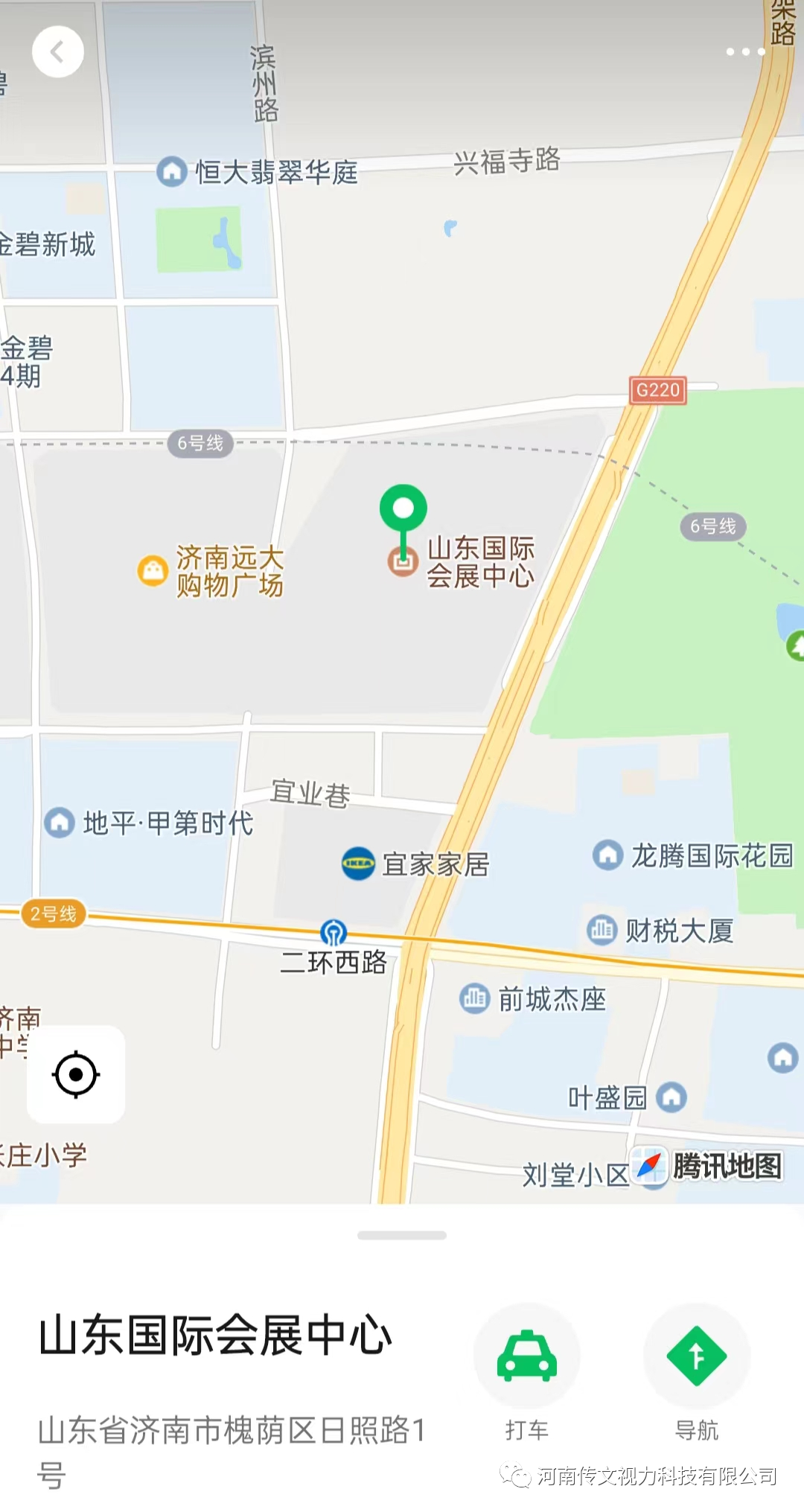Select the green pin at 山东国际会展中心
This screenshot has width=804, height=1512.
pyautogui.click(x=403, y=510)
